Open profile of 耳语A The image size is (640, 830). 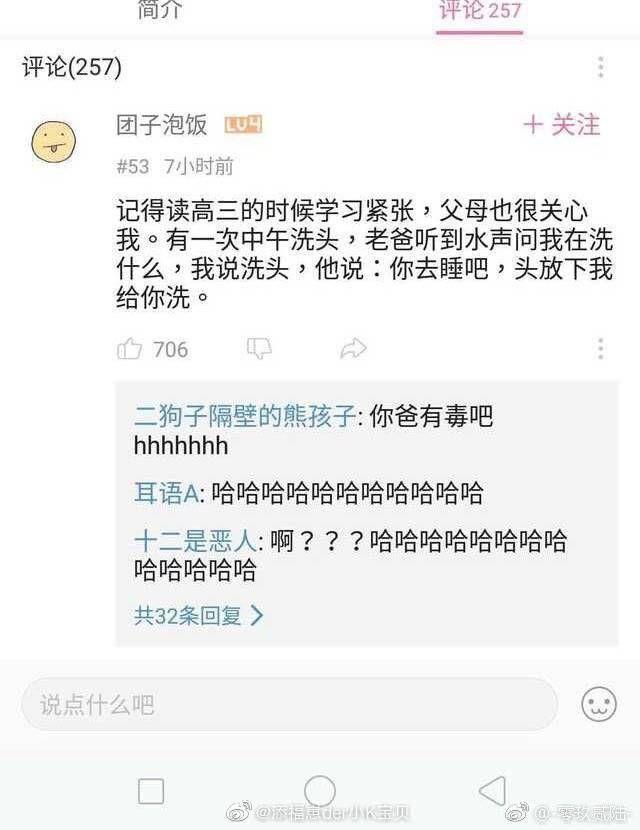click(x=166, y=493)
